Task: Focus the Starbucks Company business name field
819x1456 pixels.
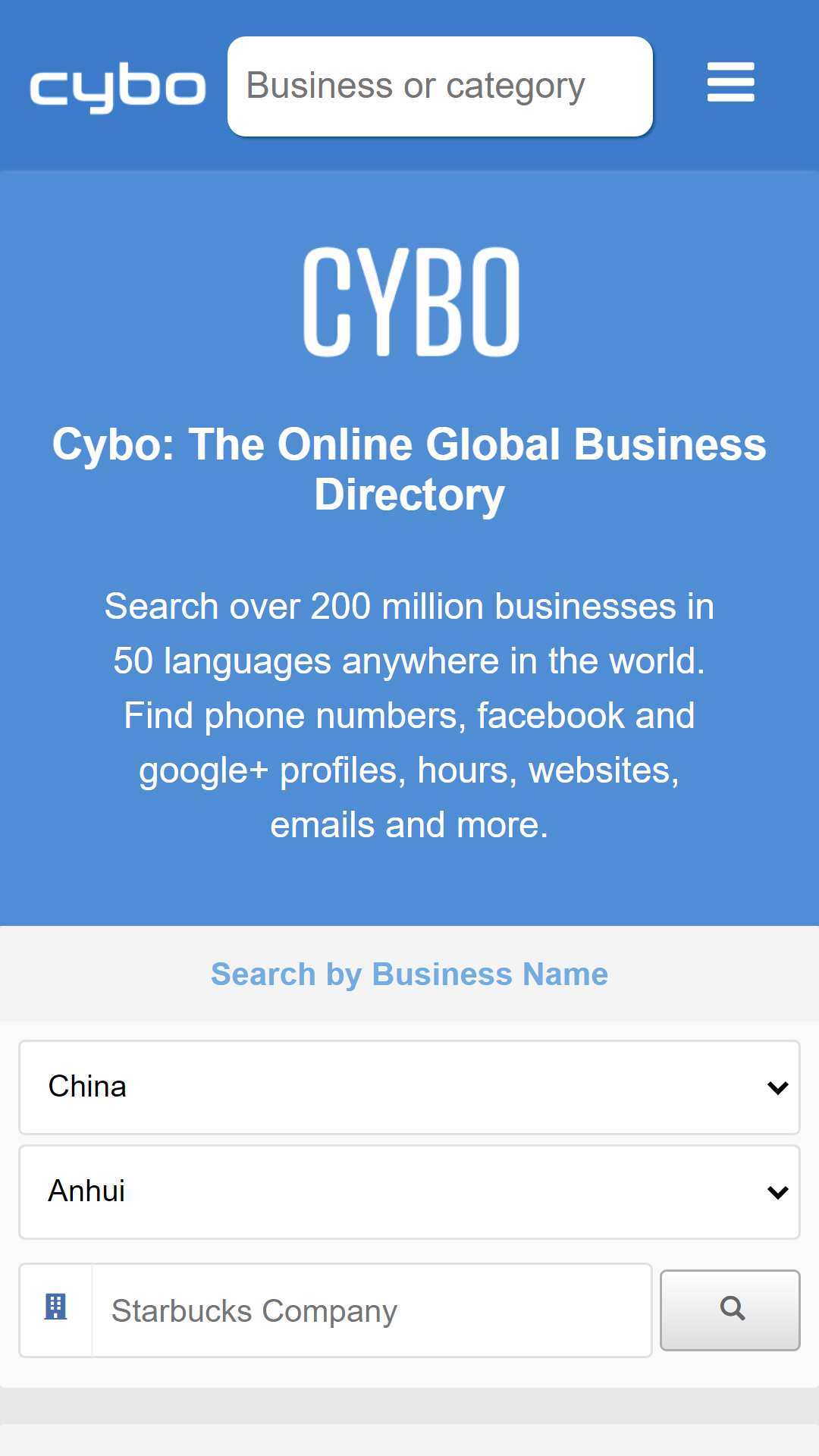Action: [x=372, y=1310]
